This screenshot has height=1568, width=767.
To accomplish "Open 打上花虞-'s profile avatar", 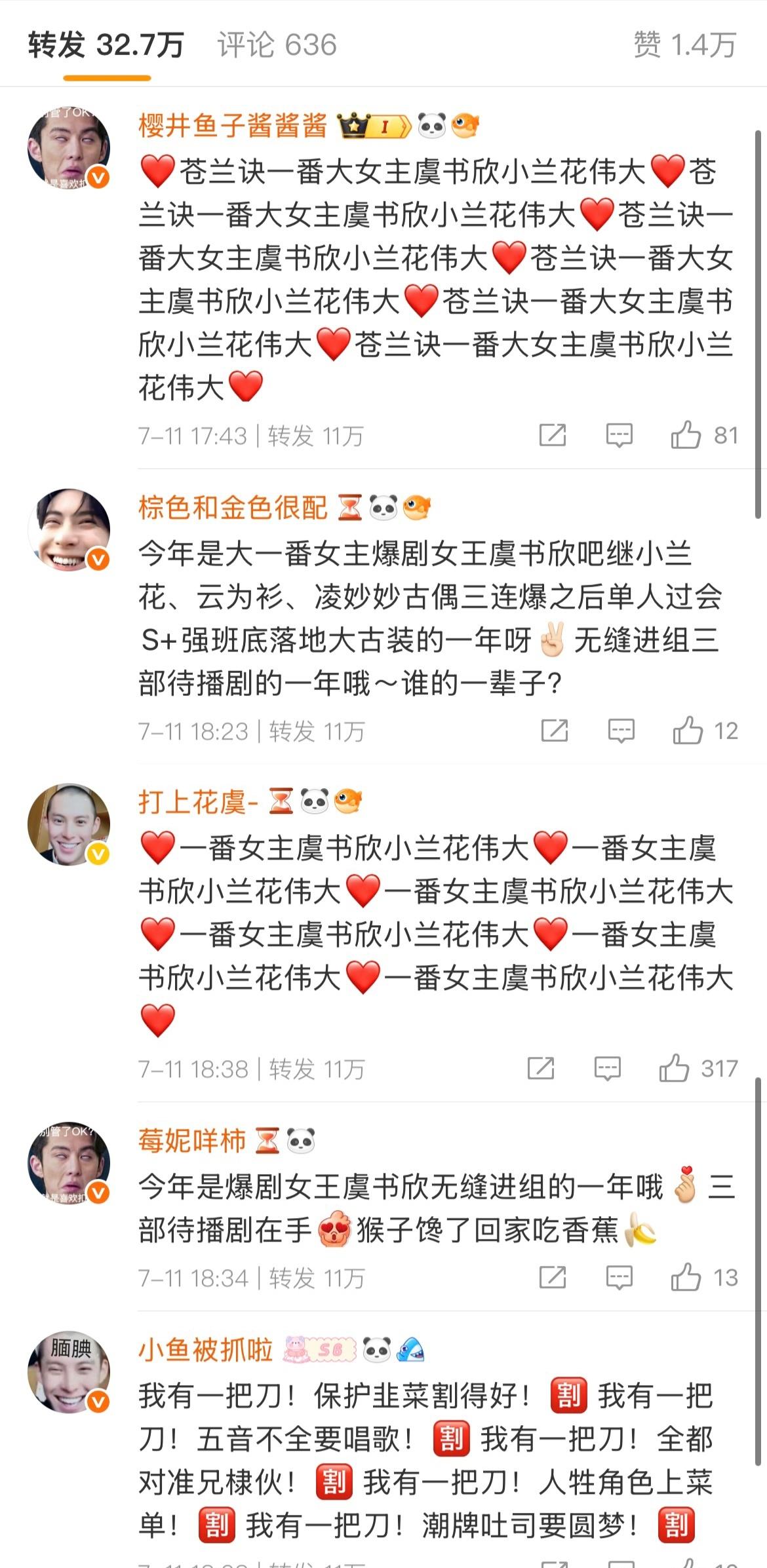I will pos(69,824).
